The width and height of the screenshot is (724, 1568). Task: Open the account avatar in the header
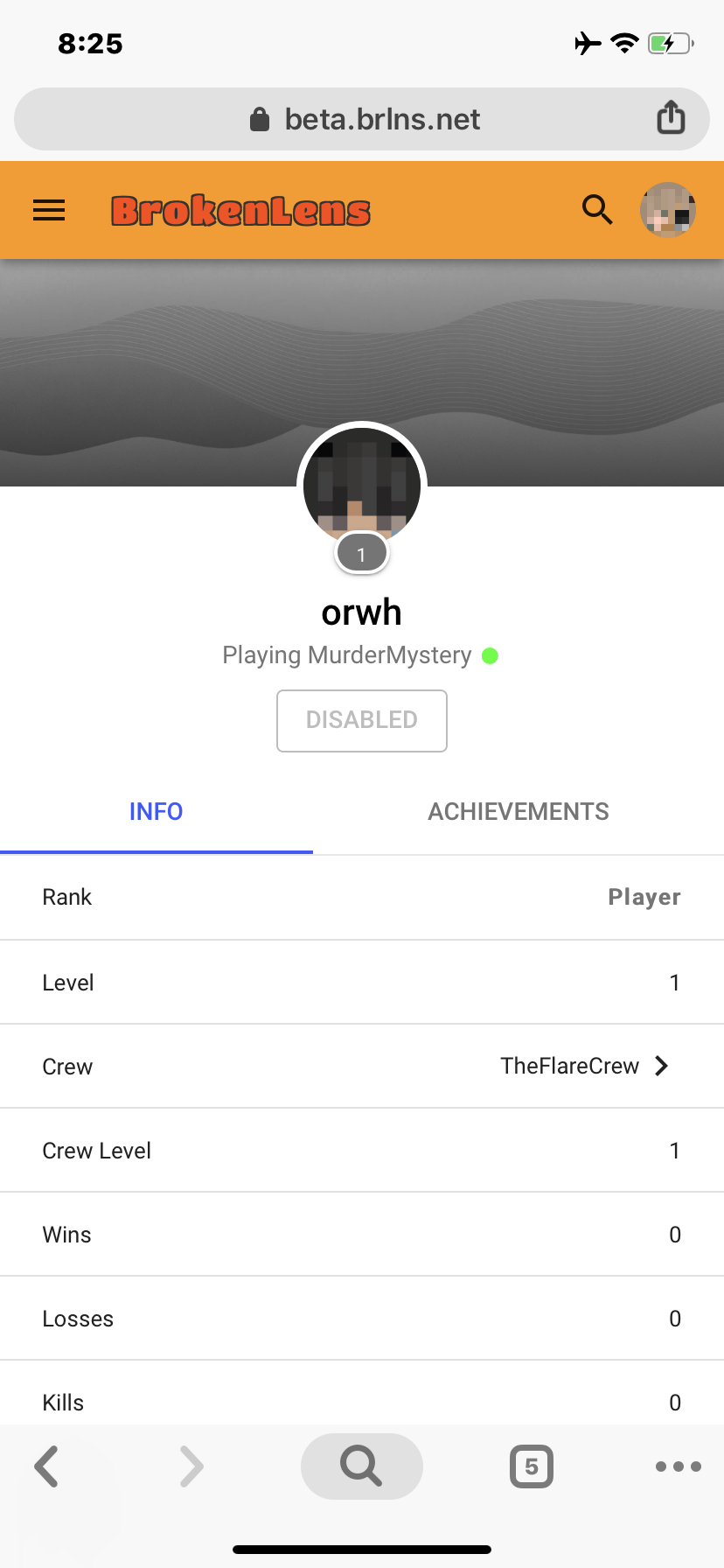[x=668, y=210]
